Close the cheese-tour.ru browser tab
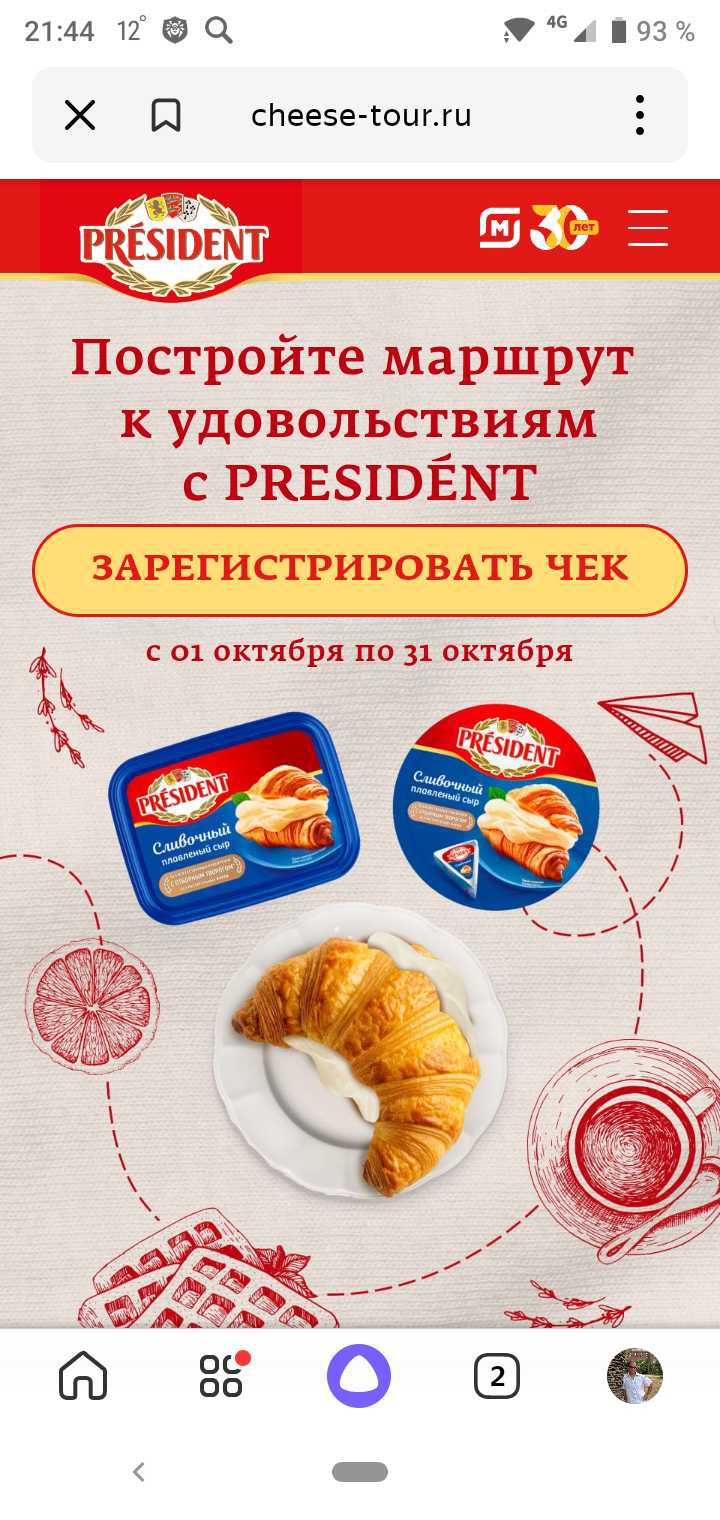Image resolution: width=720 pixels, height=1520 pixels. [x=80, y=116]
